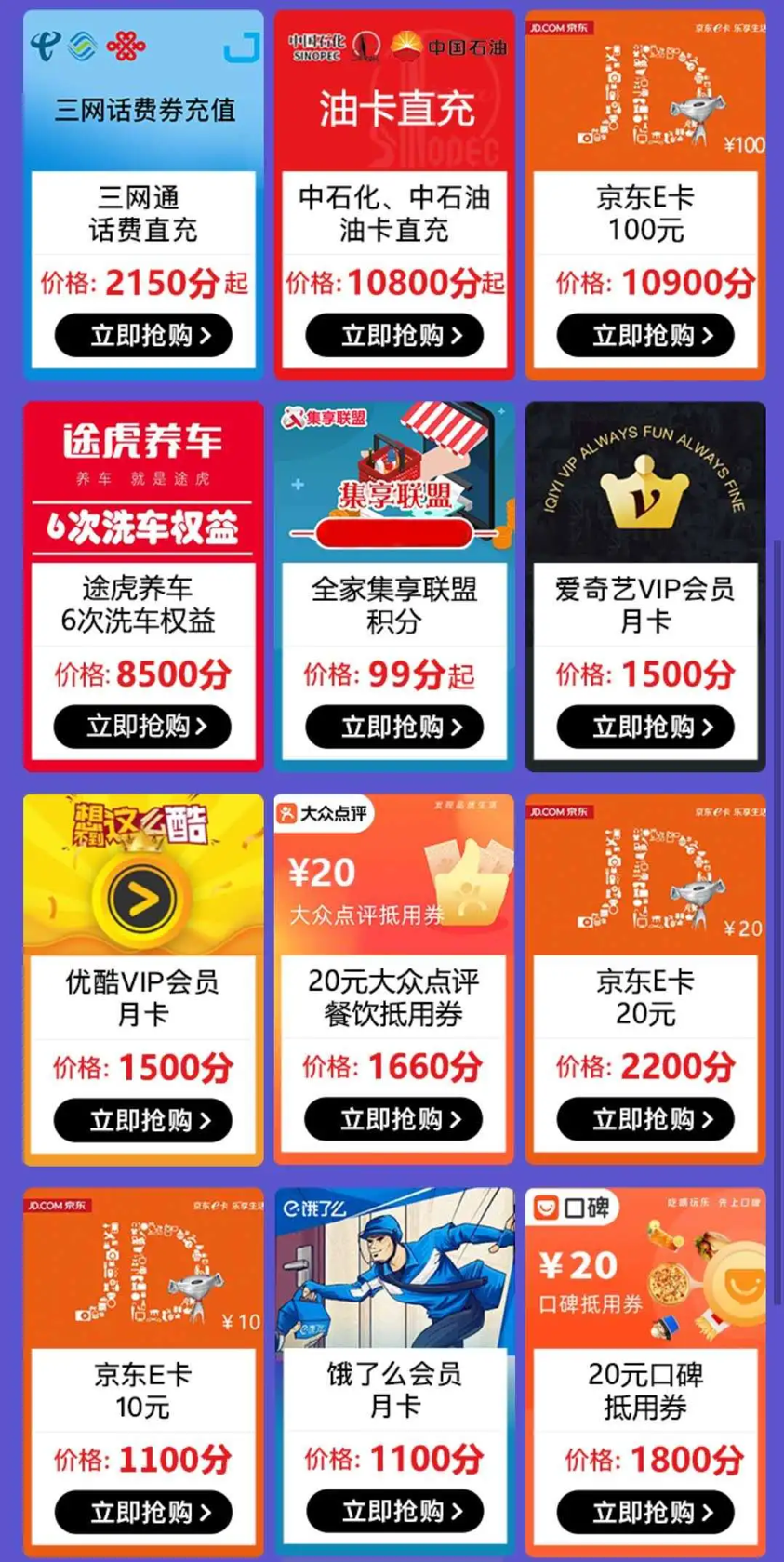Redeem the 京东E卡 20元
This screenshot has height=1562, width=784.
click(x=645, y=1119)
